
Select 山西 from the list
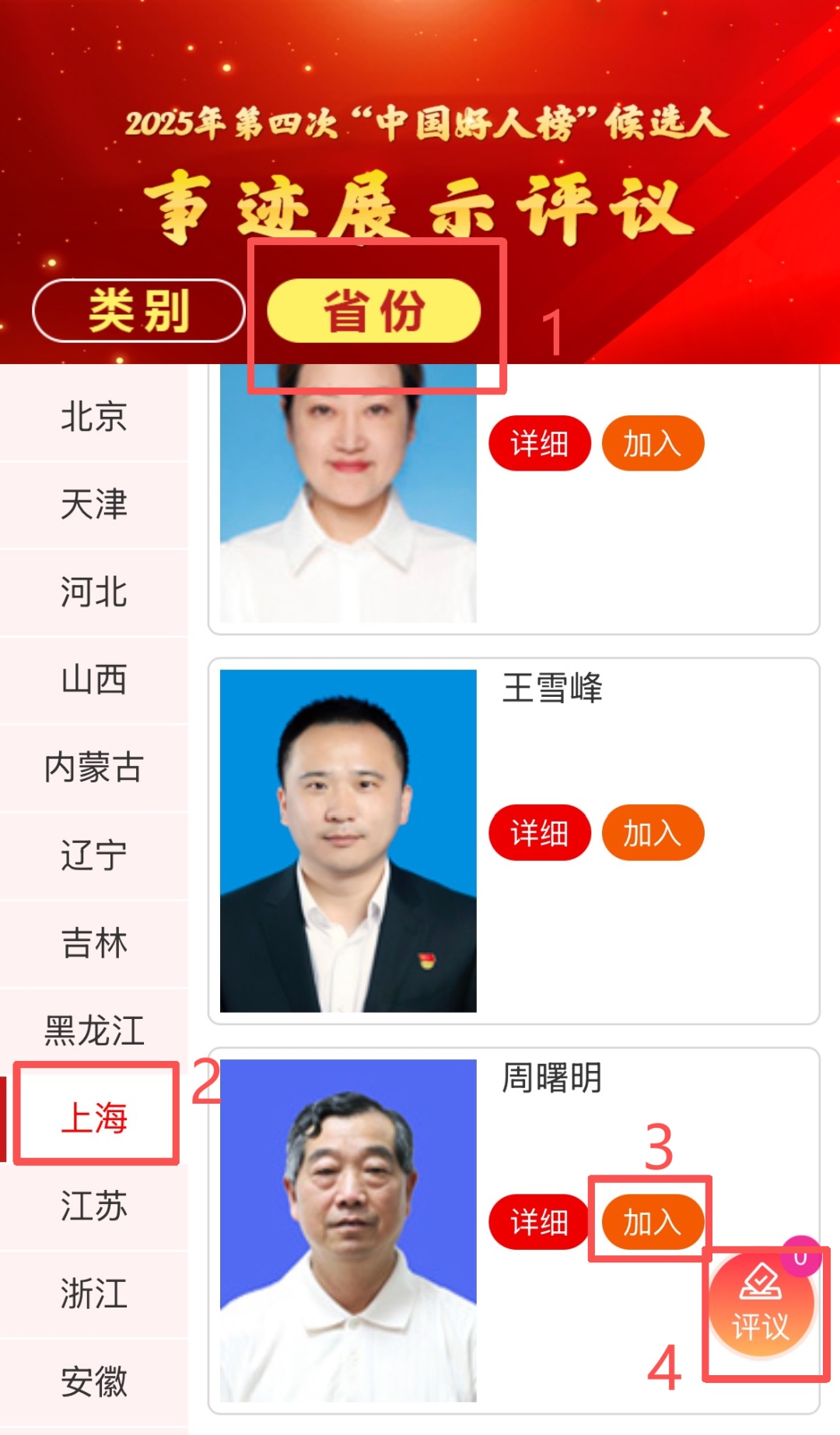point(94,680)
